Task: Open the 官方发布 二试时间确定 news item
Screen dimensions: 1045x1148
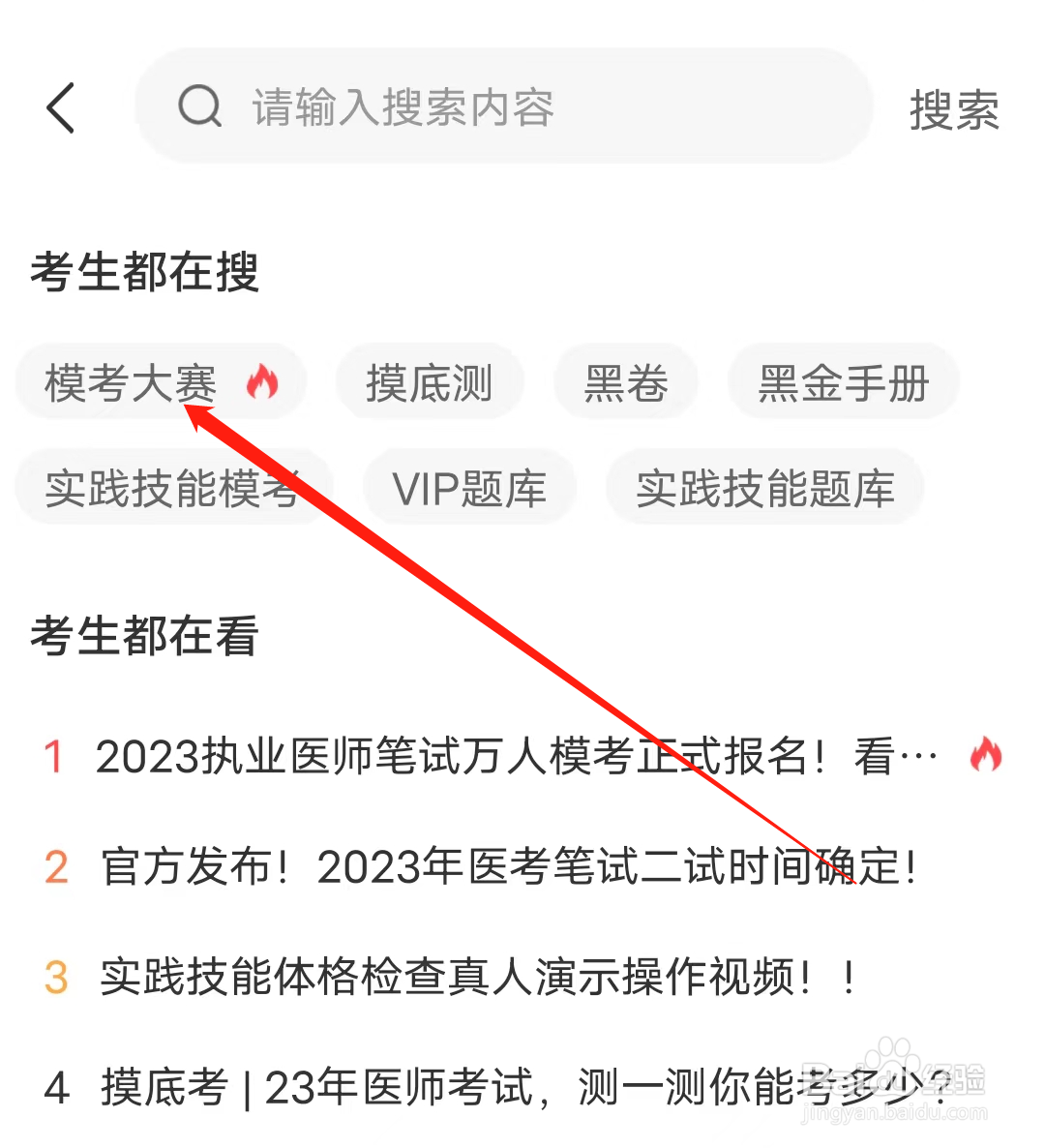Action: (x=508, y=868)
